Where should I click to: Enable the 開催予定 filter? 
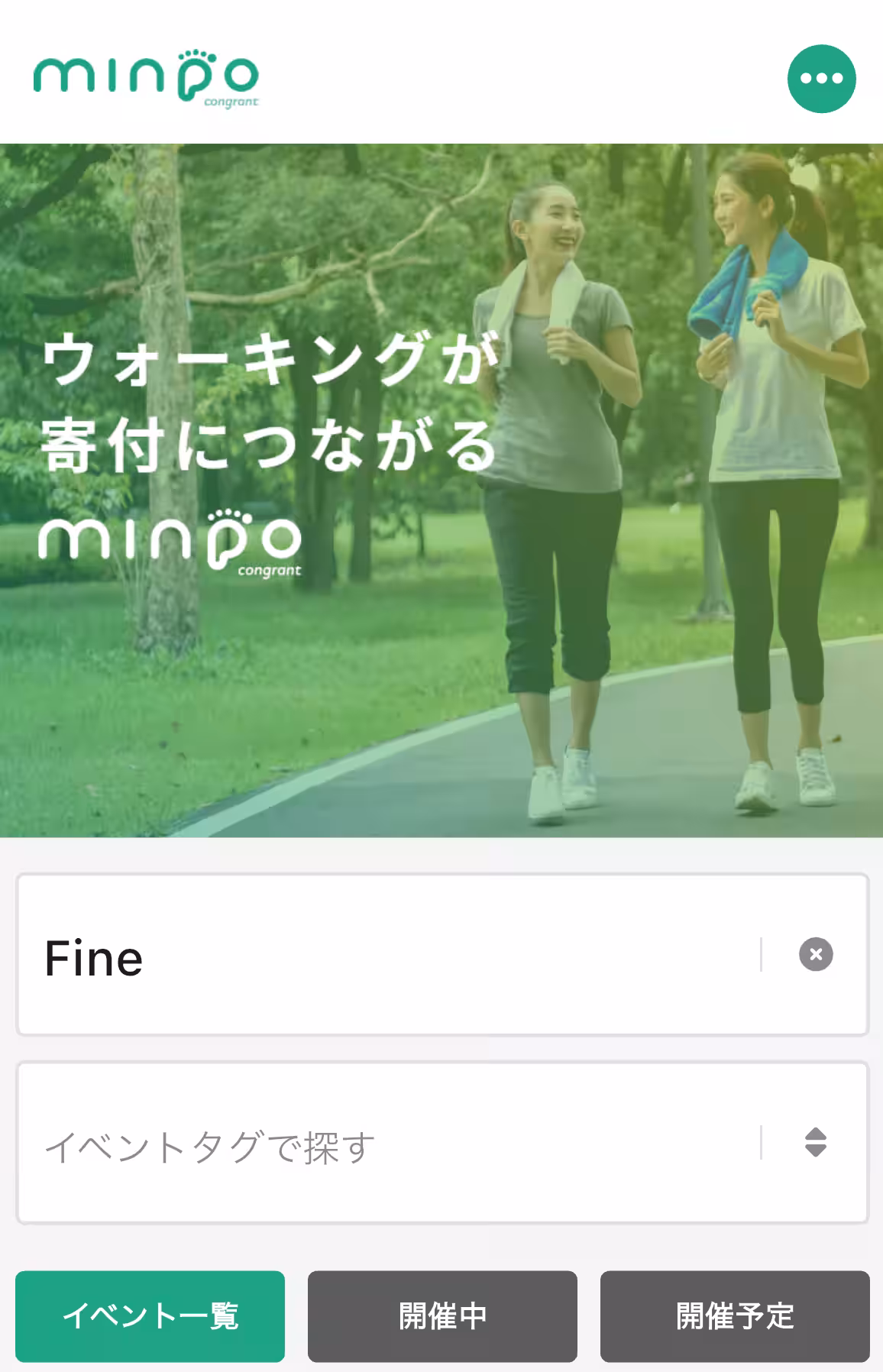point(736,1316)
